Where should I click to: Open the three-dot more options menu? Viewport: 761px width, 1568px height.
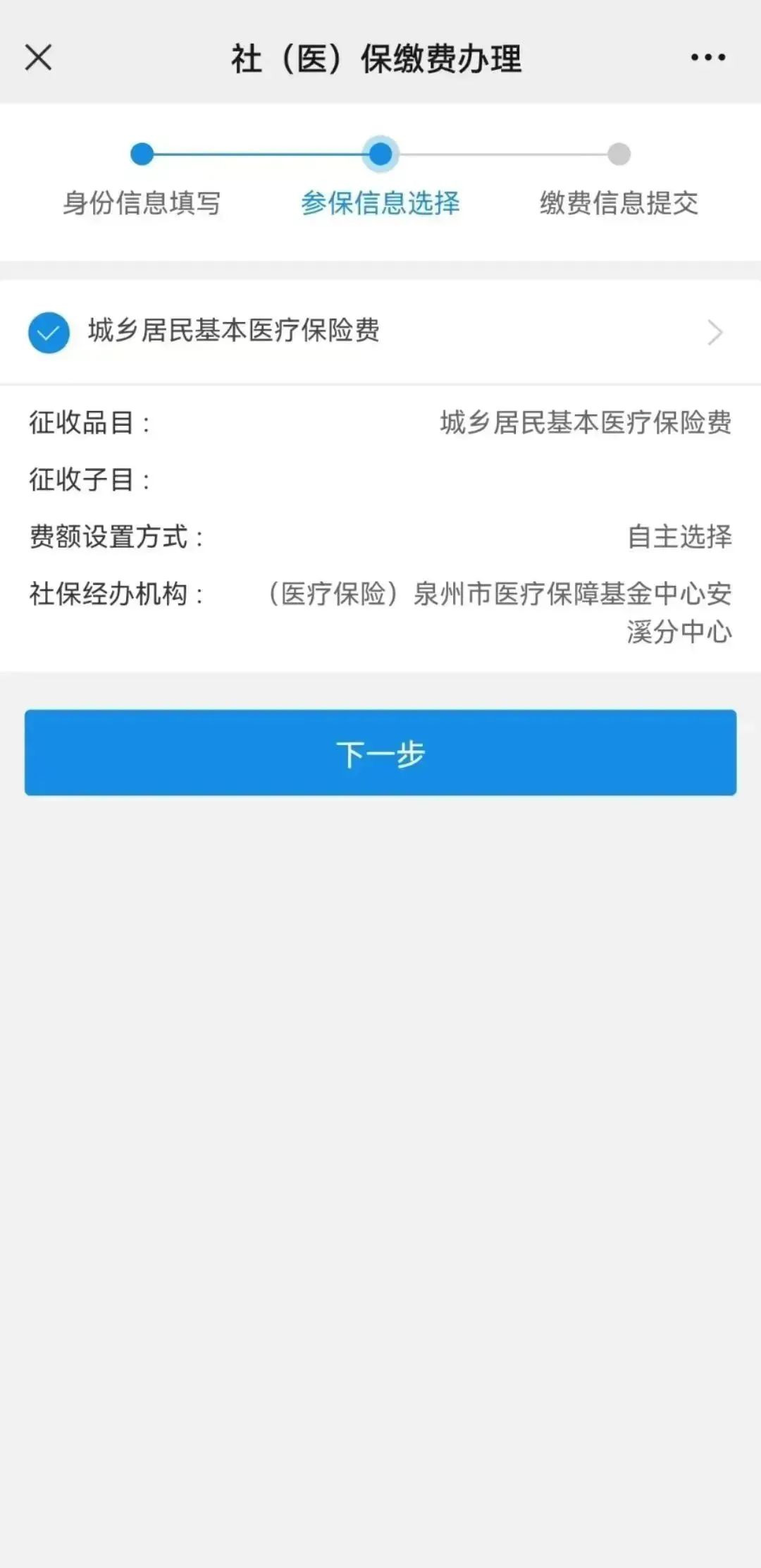(707, 58)
